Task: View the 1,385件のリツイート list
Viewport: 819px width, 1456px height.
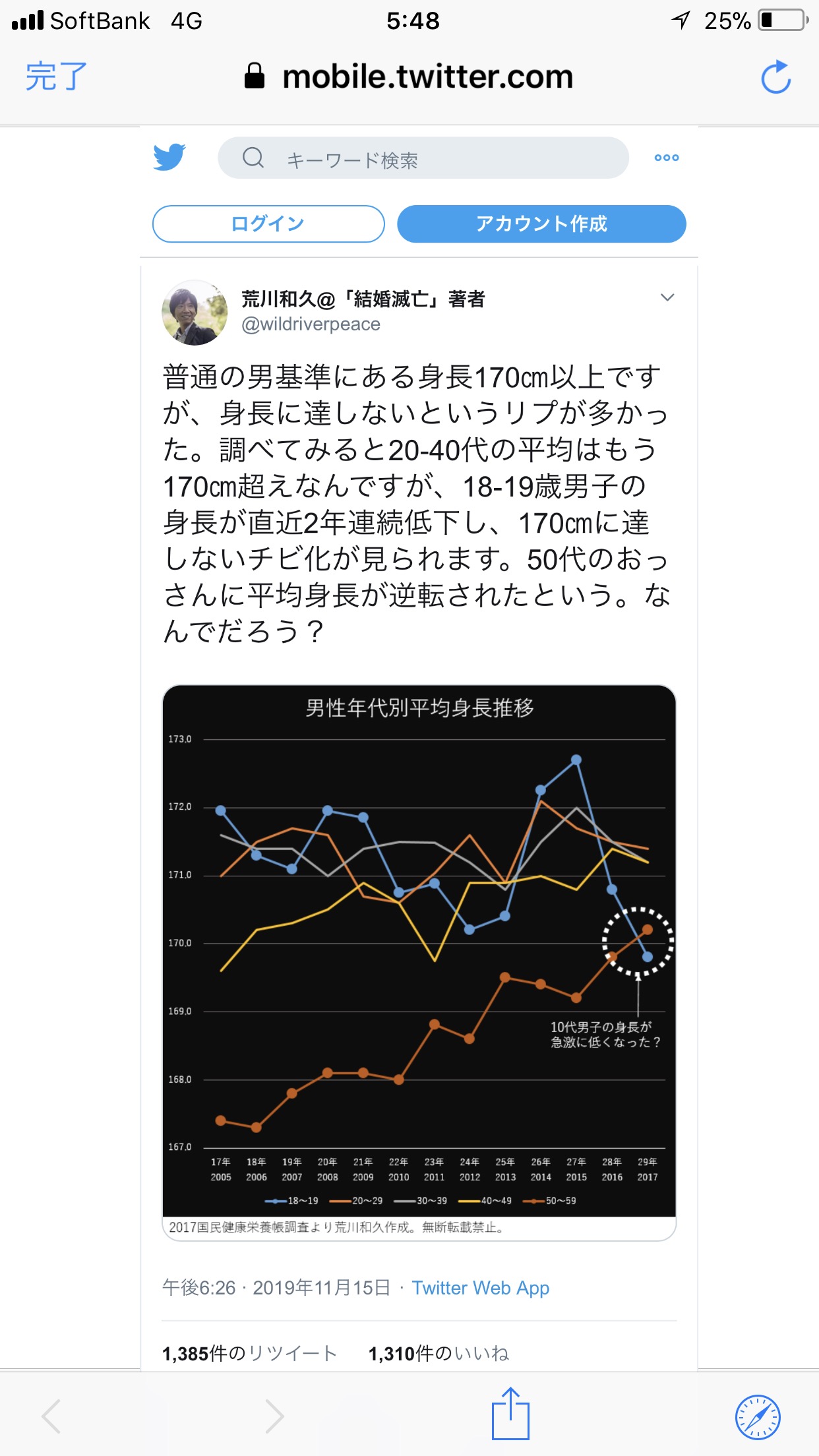Action: point(250,1354)
